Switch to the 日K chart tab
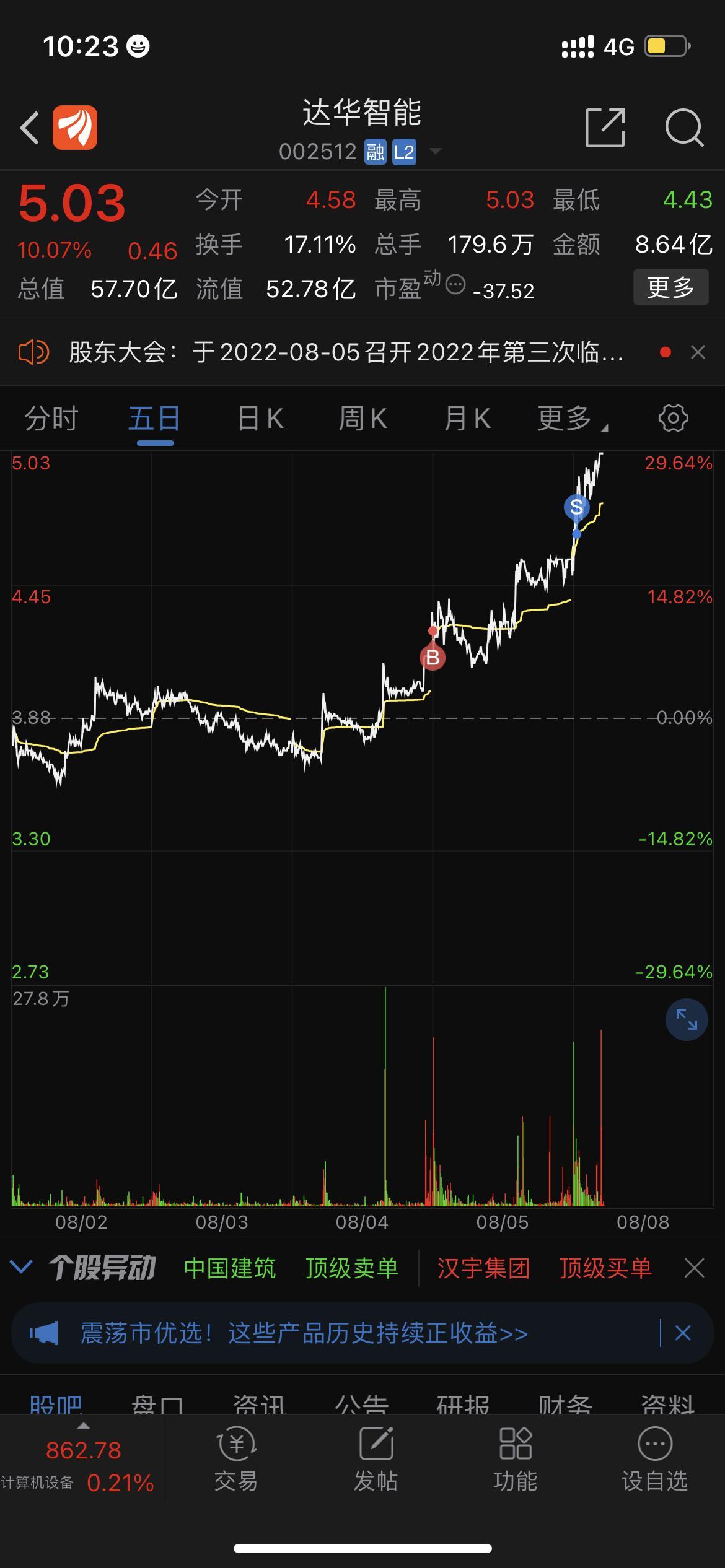 point(260,419)
